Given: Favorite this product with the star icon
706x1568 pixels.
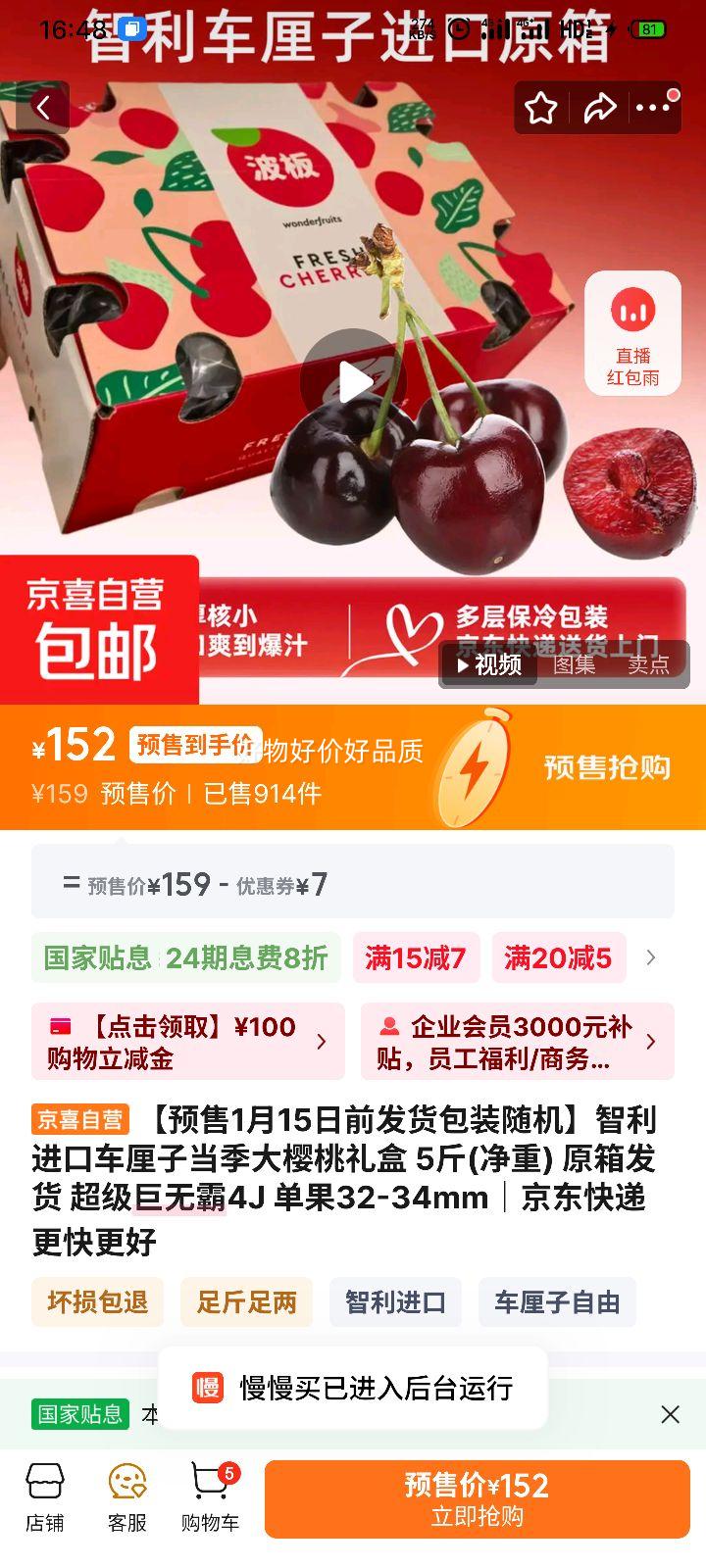Looking at the screenshot, I should (x=540, y=108).
